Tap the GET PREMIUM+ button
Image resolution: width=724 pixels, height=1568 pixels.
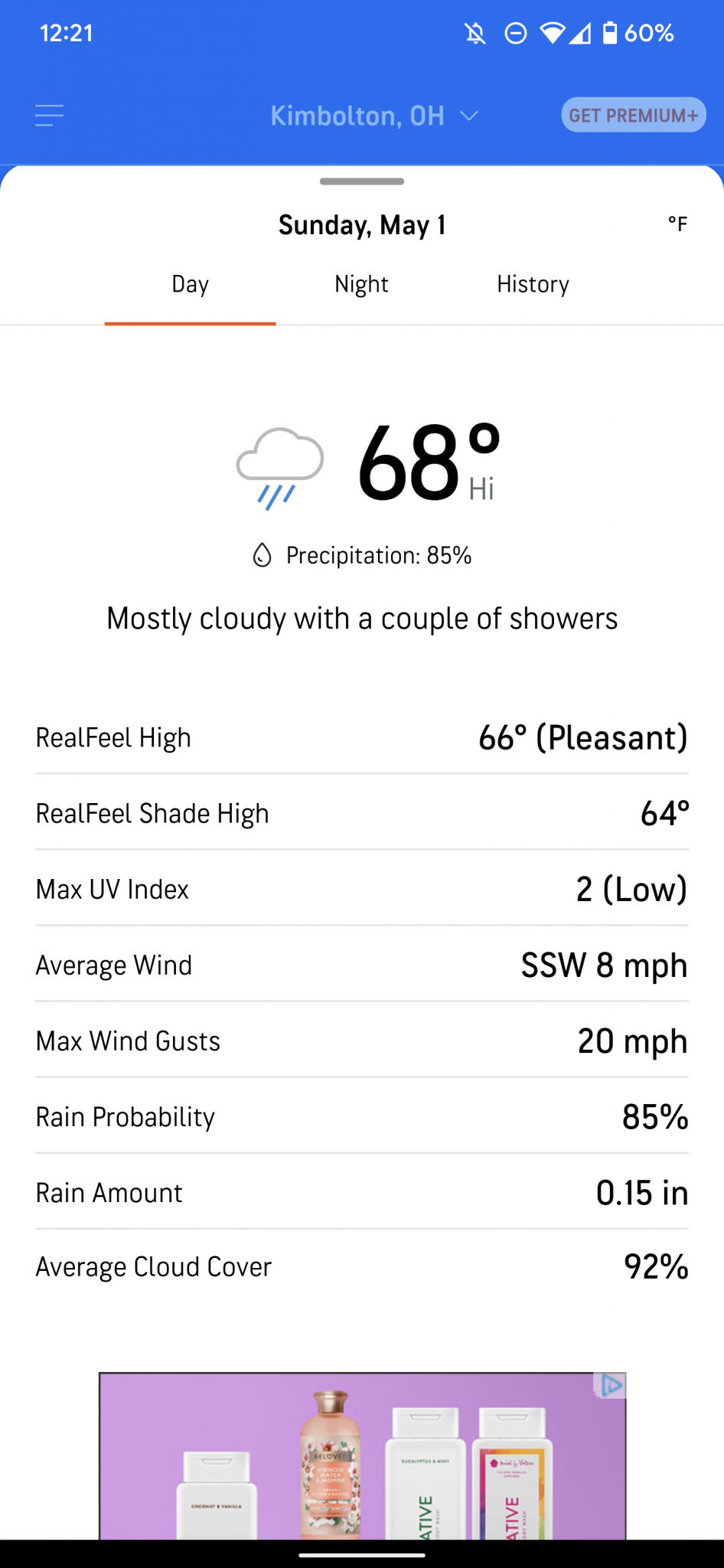[x=633, y=115]
